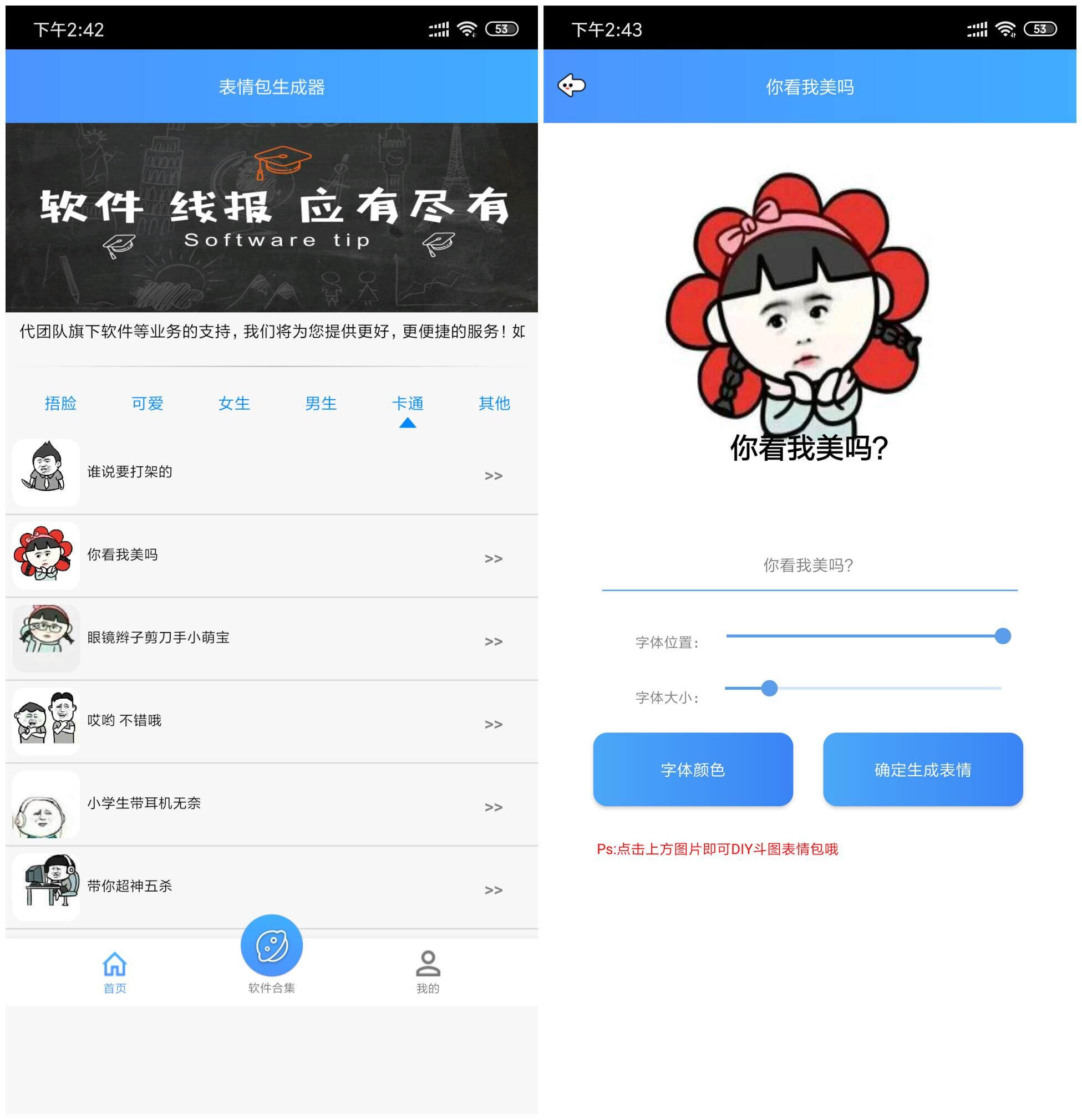The width and height of the screenshot is (1082, 1120).
Task: Tap 确定生成表情 to generate meme
Action: (x=922, y=770)
